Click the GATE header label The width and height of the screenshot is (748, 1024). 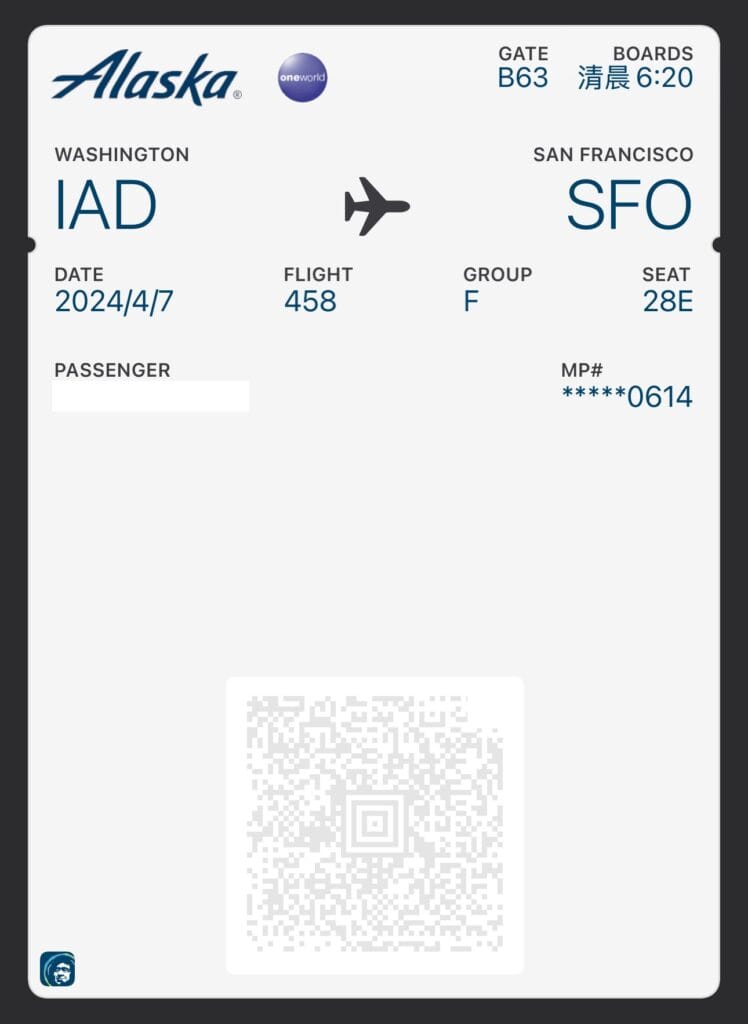[x=524, y=54]
